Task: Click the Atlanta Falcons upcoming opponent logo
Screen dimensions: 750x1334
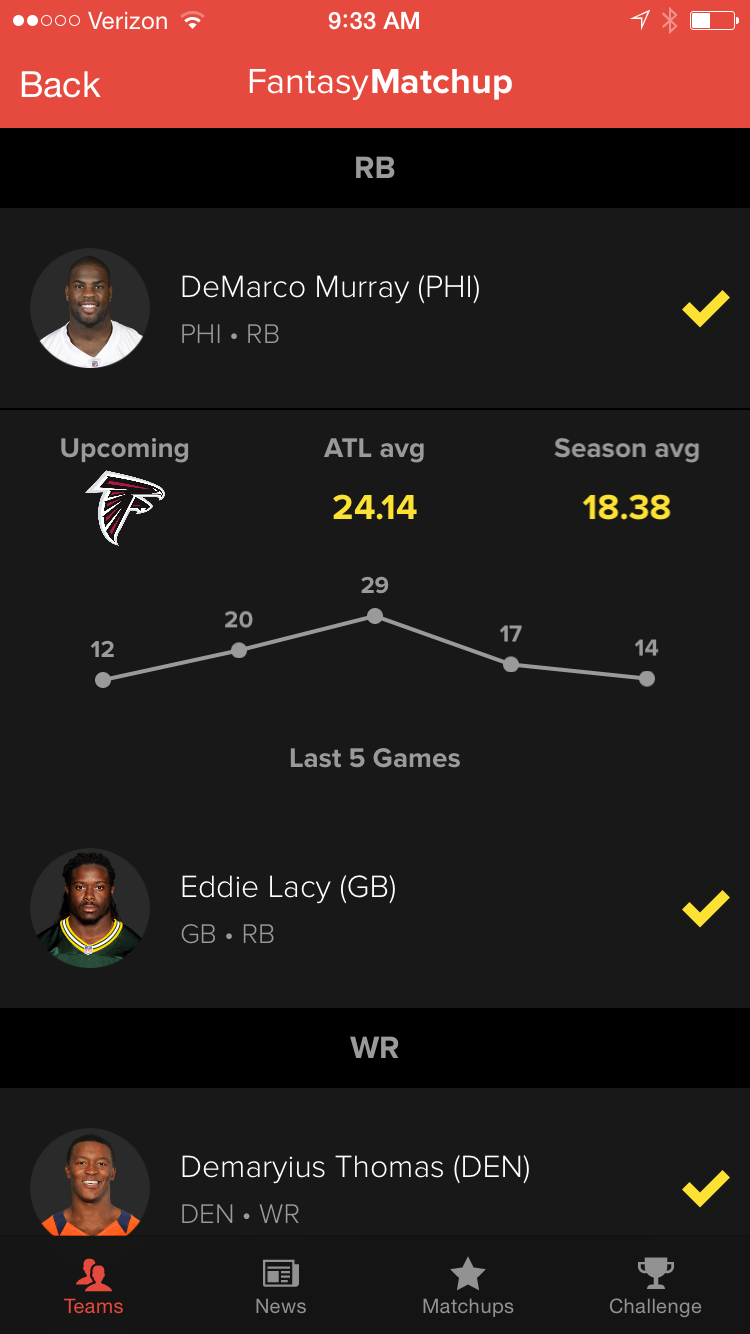Action: point(124,505)
